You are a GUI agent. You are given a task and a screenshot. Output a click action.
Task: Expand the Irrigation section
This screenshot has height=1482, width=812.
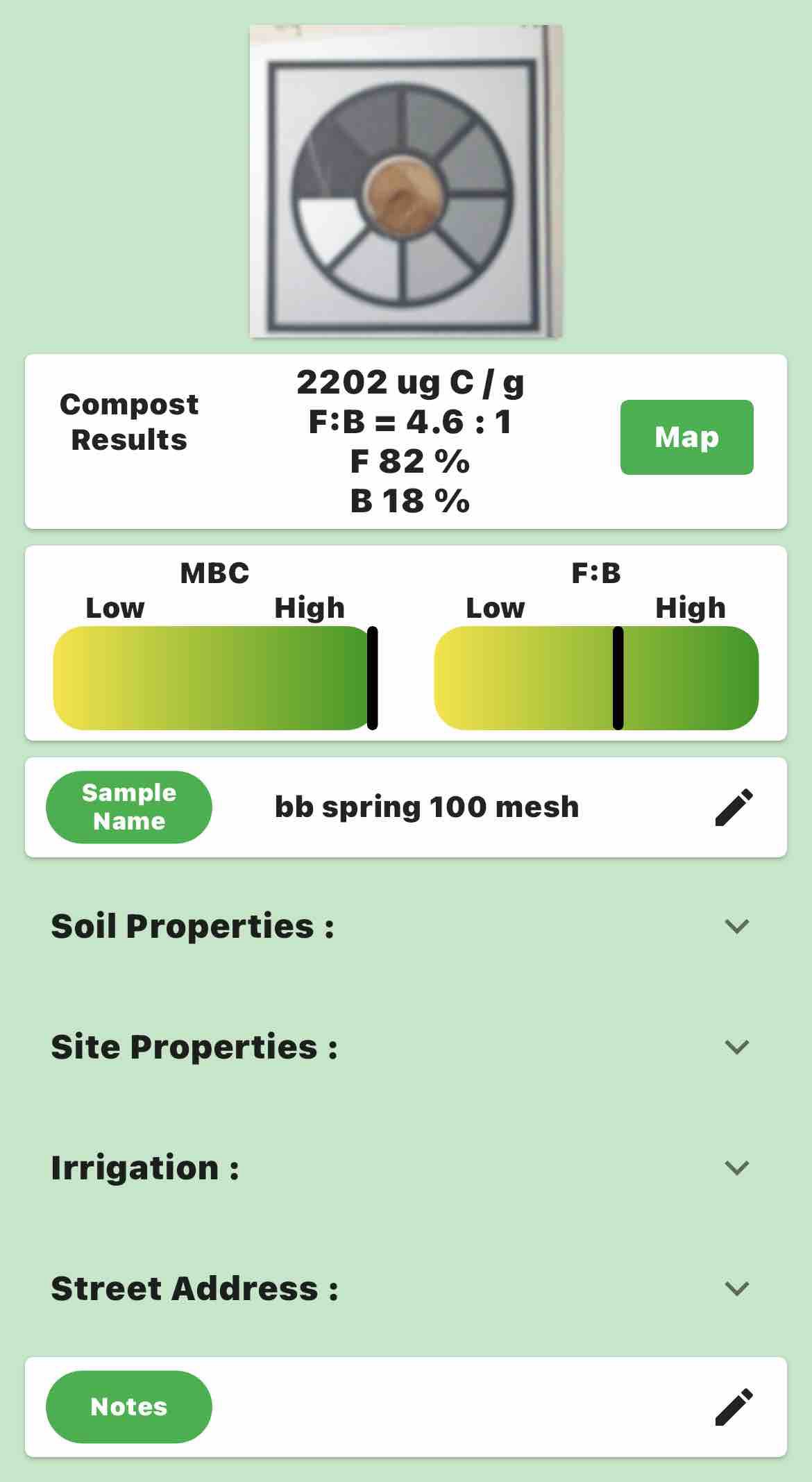(x=736, y=1168)
